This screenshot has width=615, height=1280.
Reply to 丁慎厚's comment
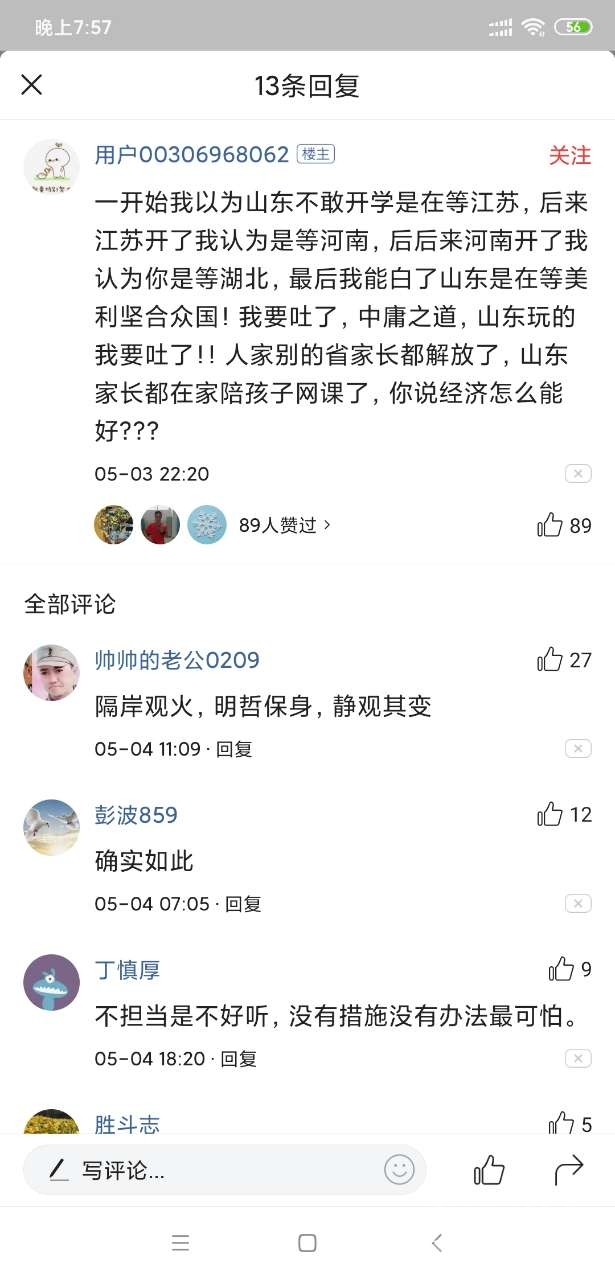coord(239,1059)
